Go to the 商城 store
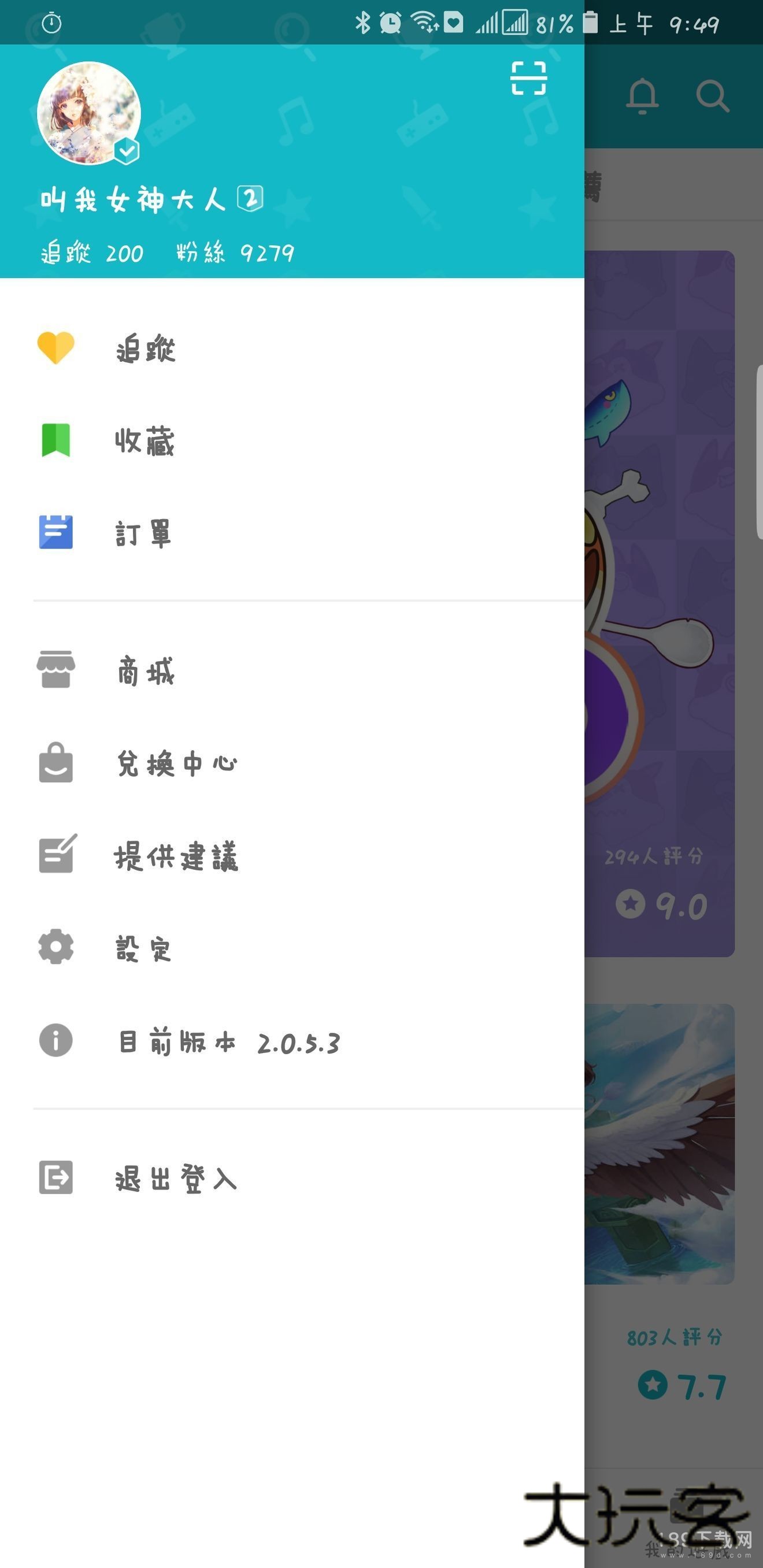This screenshot has height=1568, width=763. coord(145,671)
